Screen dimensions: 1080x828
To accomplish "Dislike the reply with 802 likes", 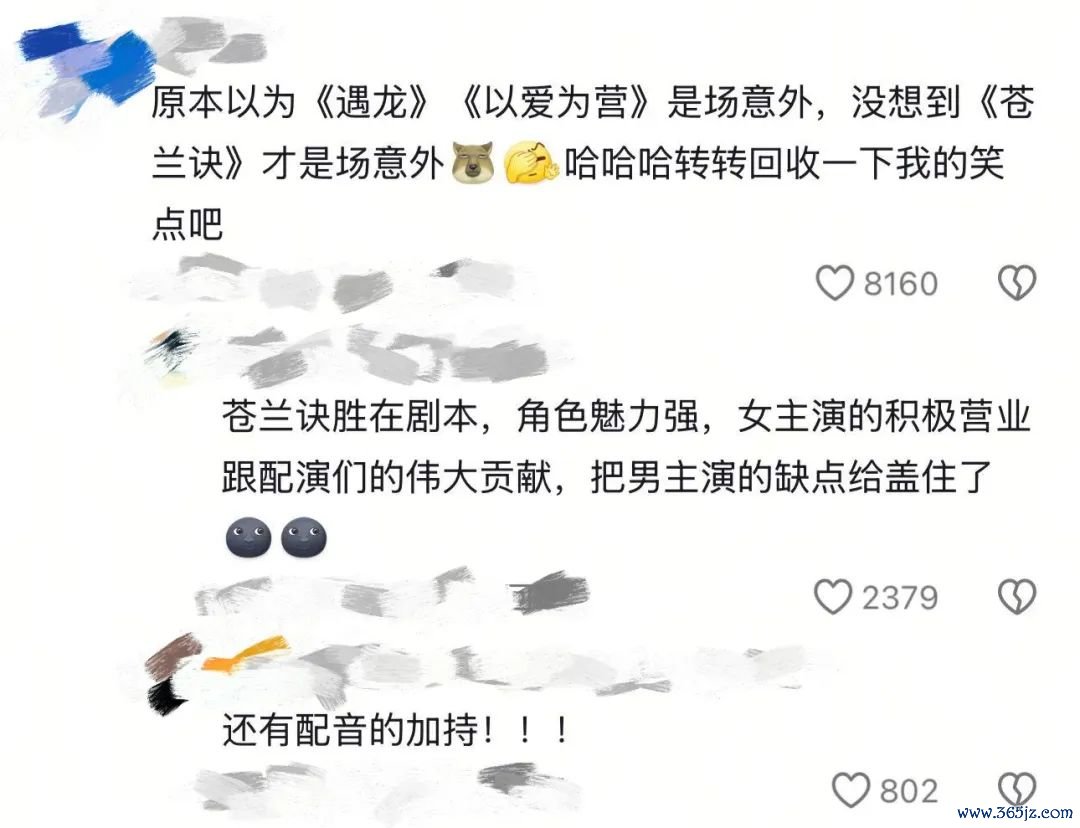I will pyautogui.click(x=1017, y=790).
